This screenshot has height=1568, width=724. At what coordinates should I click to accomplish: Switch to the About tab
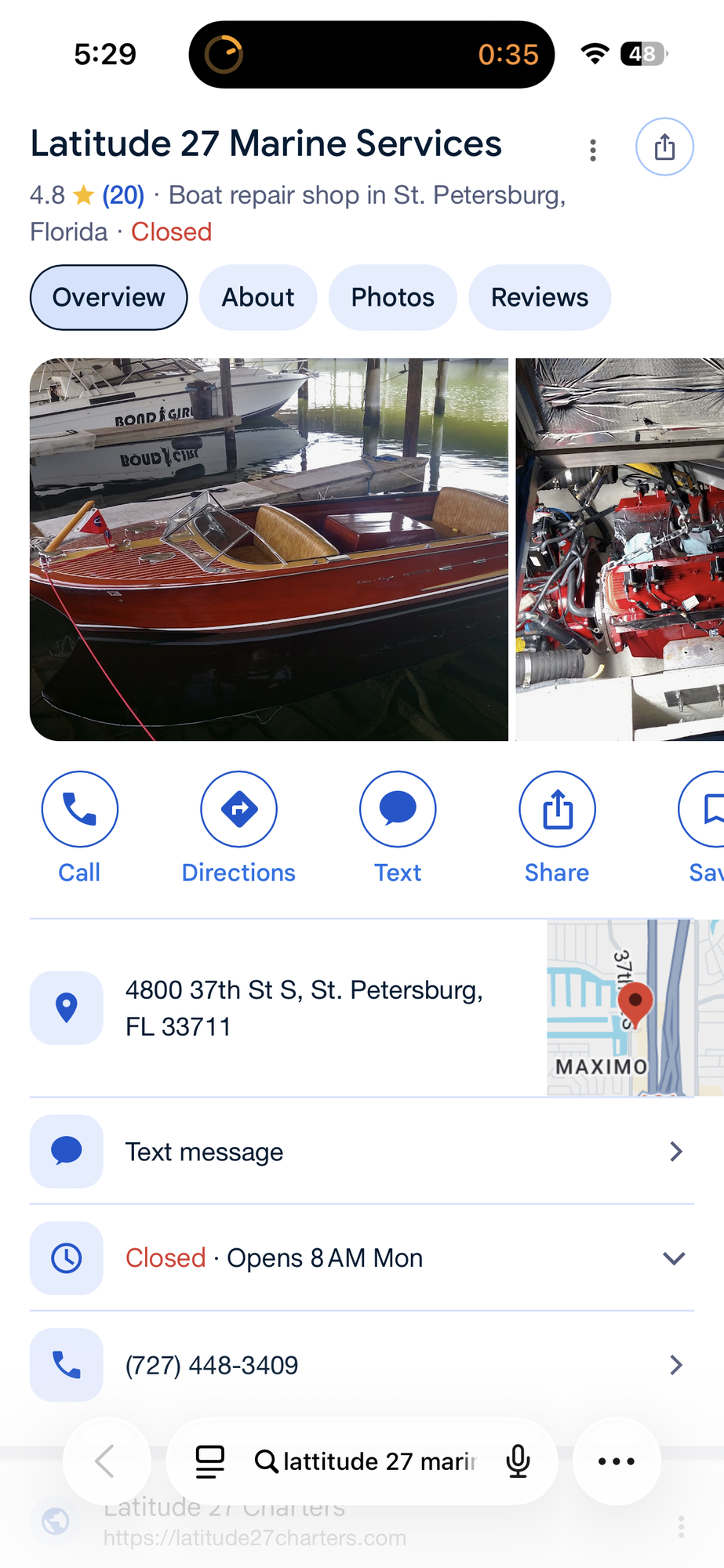[x=258, y=298]
